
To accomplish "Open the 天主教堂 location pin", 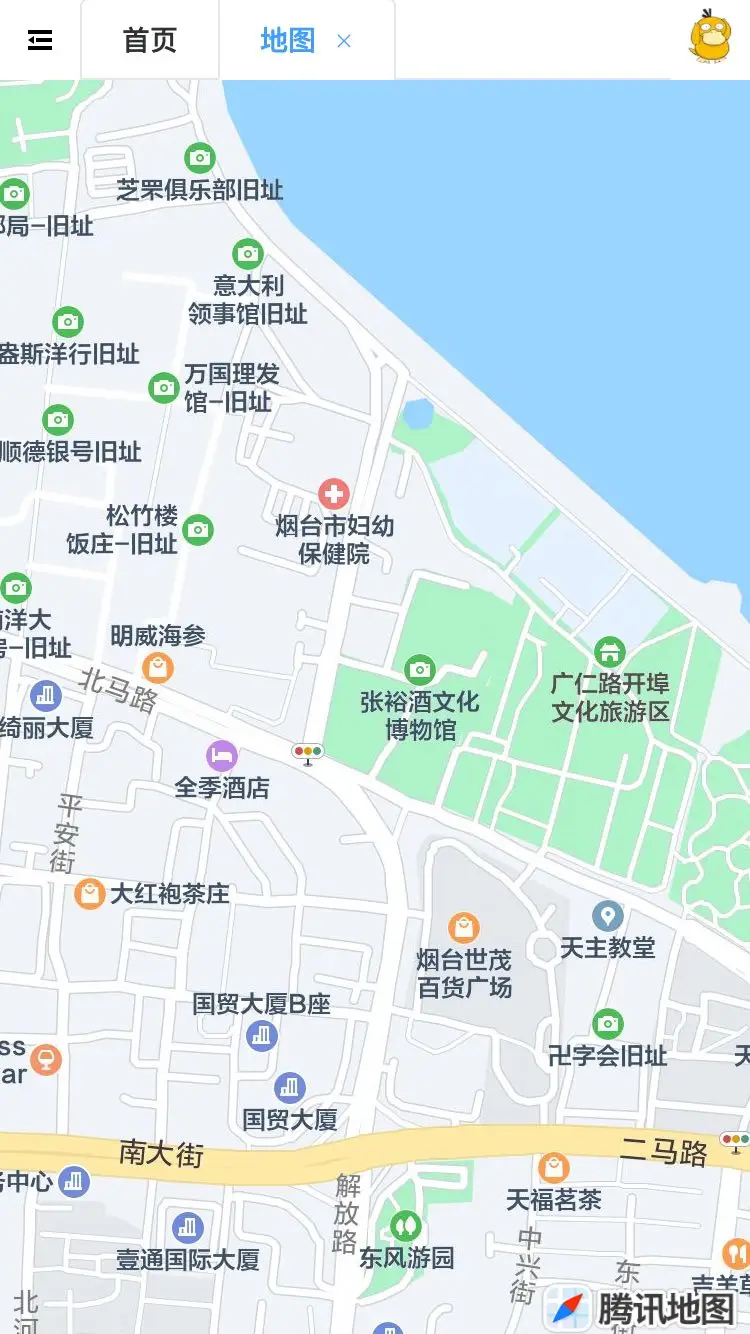I will pyautogui.click(x=607, y=915).
